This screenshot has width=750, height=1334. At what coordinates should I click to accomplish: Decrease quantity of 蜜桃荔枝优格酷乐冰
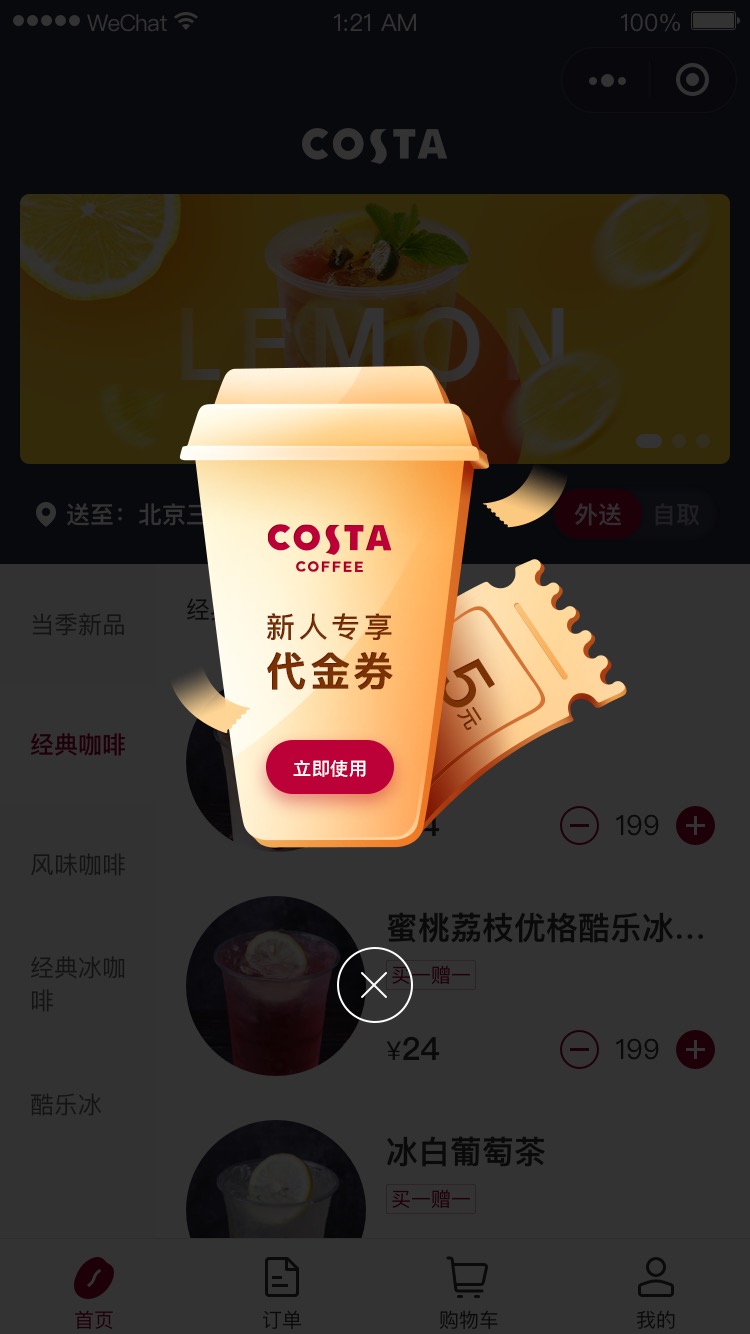coord(579,1049)
